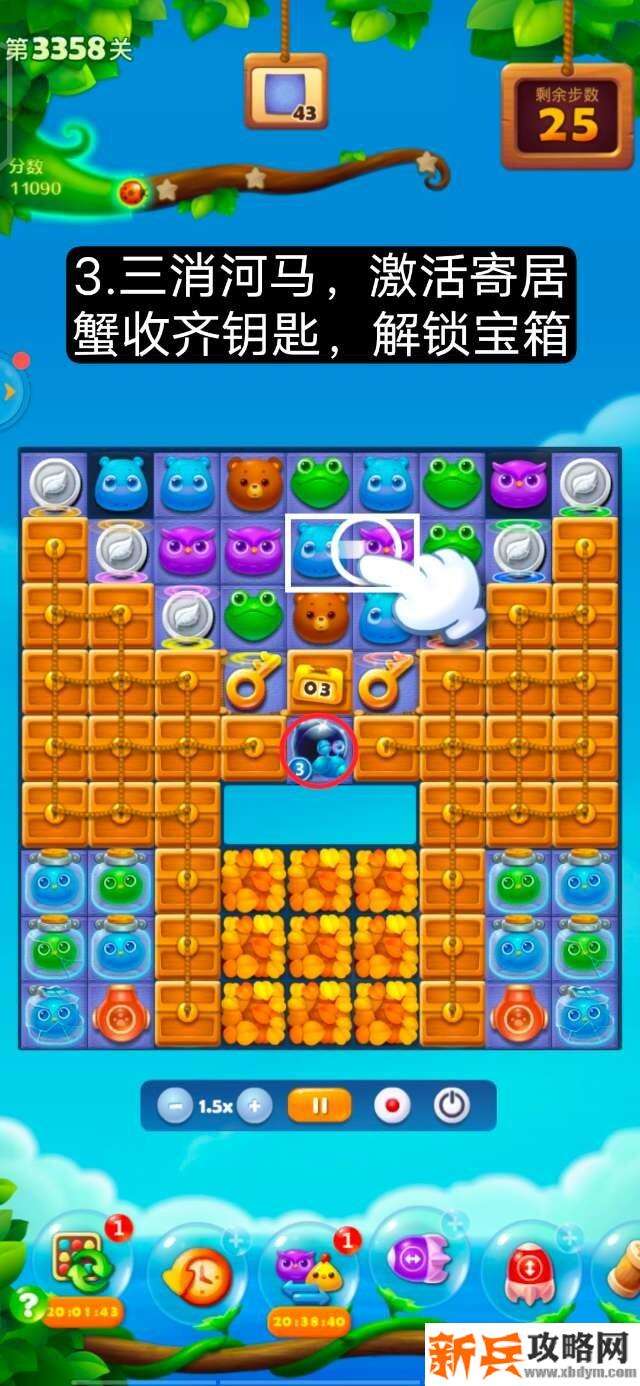Tap the power button on the control bar
640x1386 pixels.
pos(451,1106)
